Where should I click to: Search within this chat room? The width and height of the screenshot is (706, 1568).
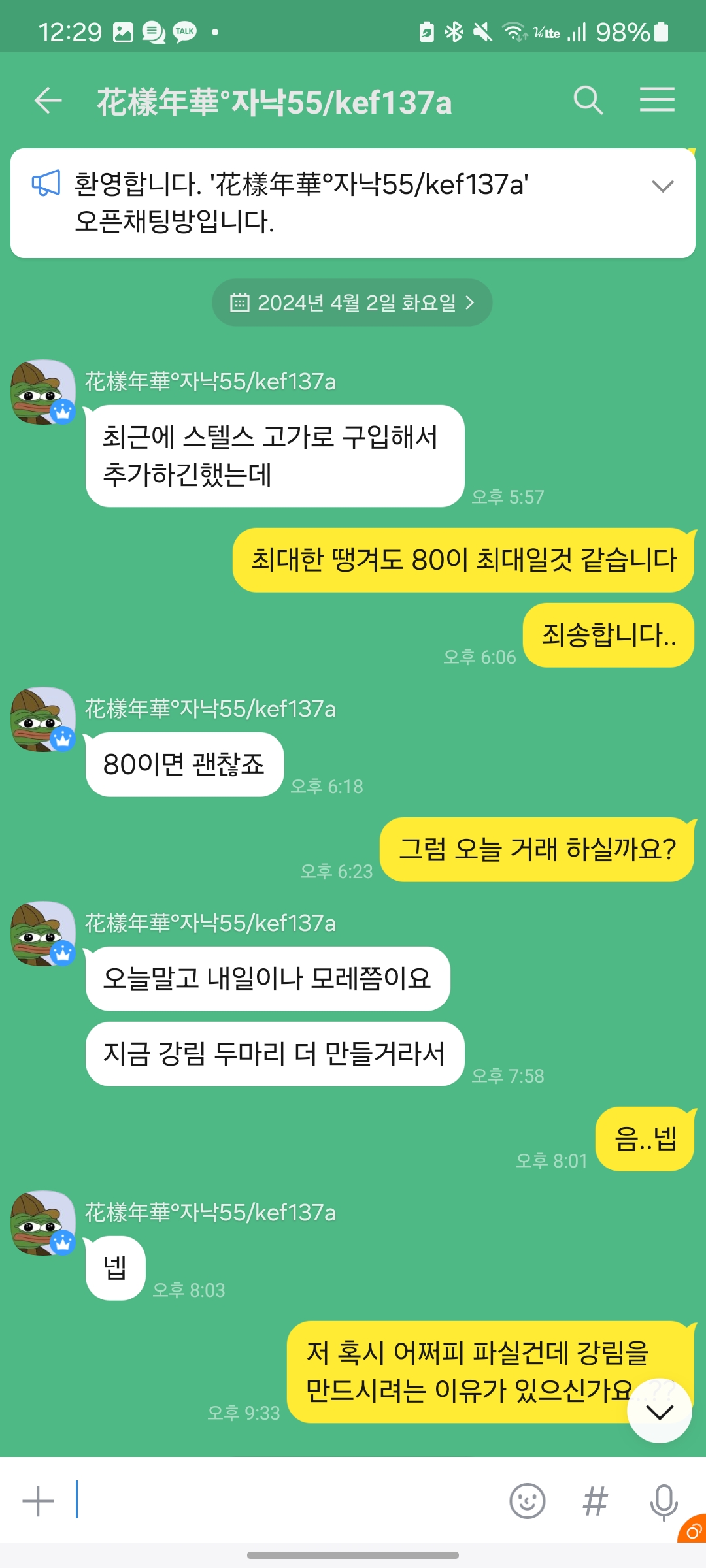coord(588,101)
